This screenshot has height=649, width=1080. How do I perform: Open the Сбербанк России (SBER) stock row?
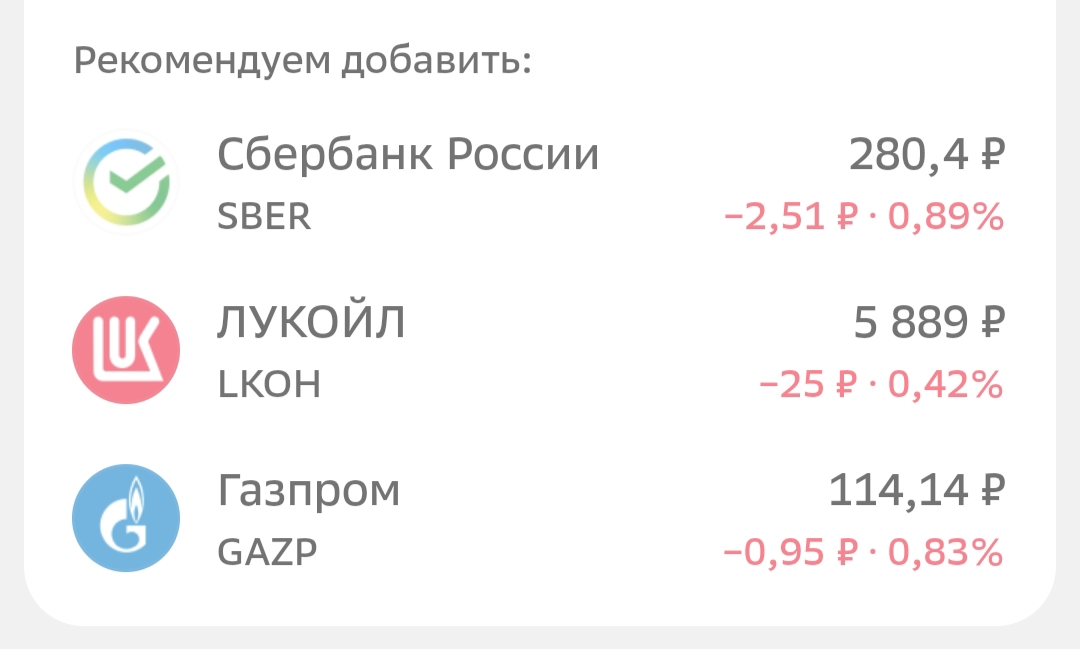[540, 183]
